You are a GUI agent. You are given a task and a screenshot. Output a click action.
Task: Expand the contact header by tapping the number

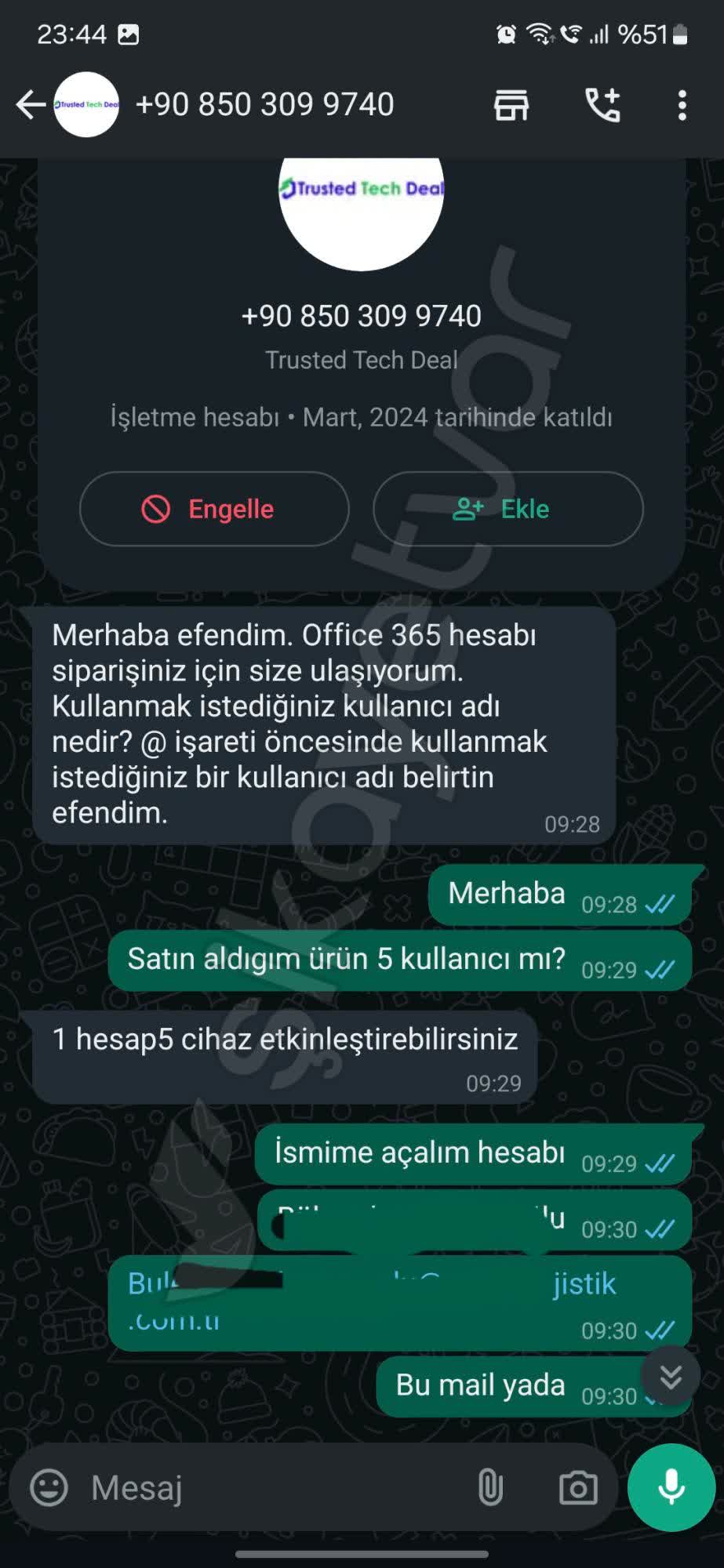[x=265, y=103]
